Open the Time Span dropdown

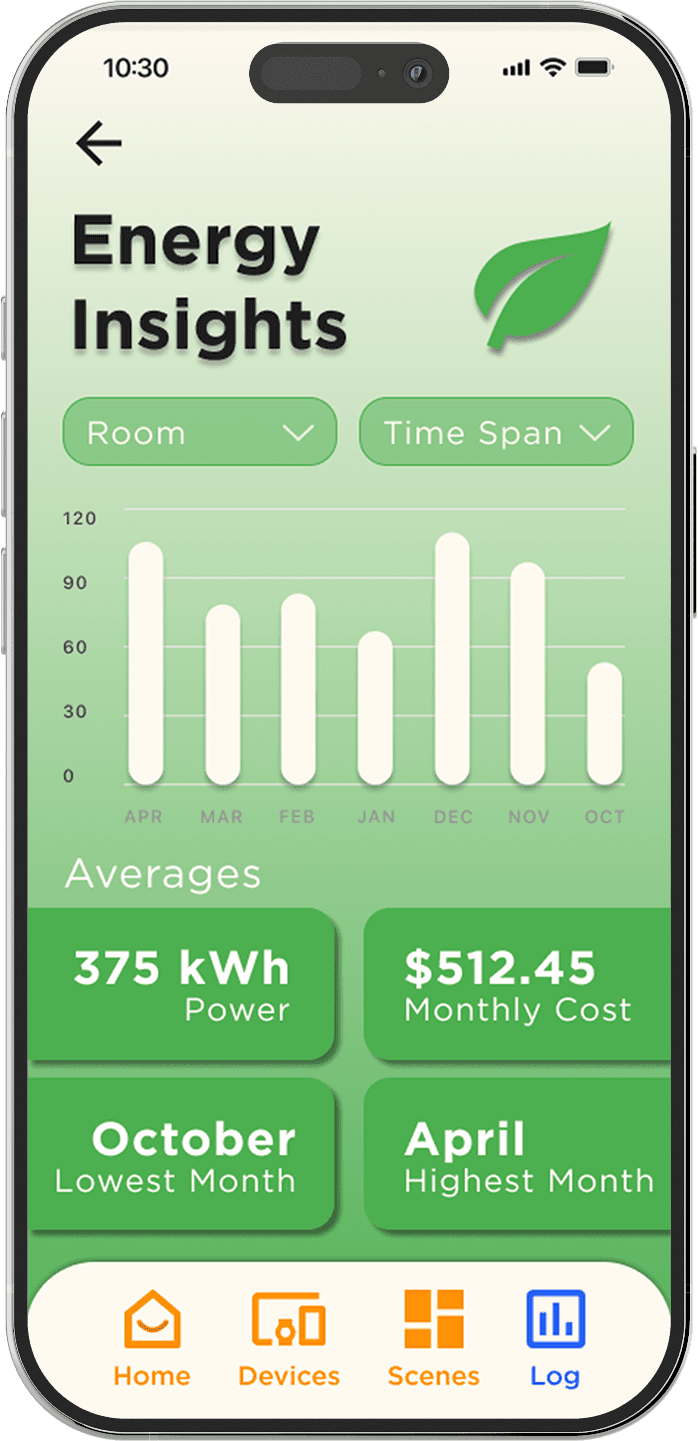(x=496, y=432)
